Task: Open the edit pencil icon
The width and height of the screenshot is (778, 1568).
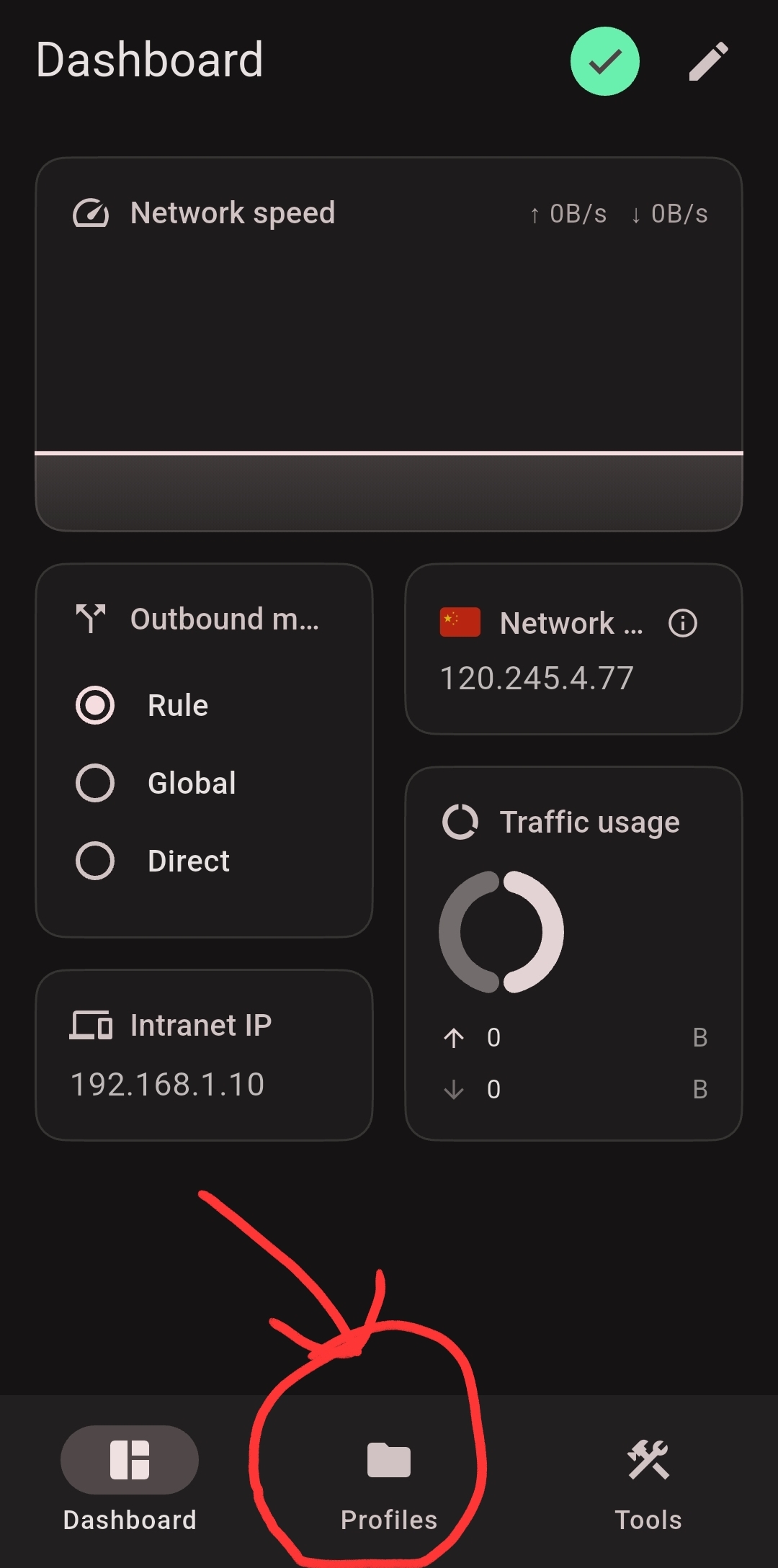Action: pyautogui.click(x=709, y=61)
